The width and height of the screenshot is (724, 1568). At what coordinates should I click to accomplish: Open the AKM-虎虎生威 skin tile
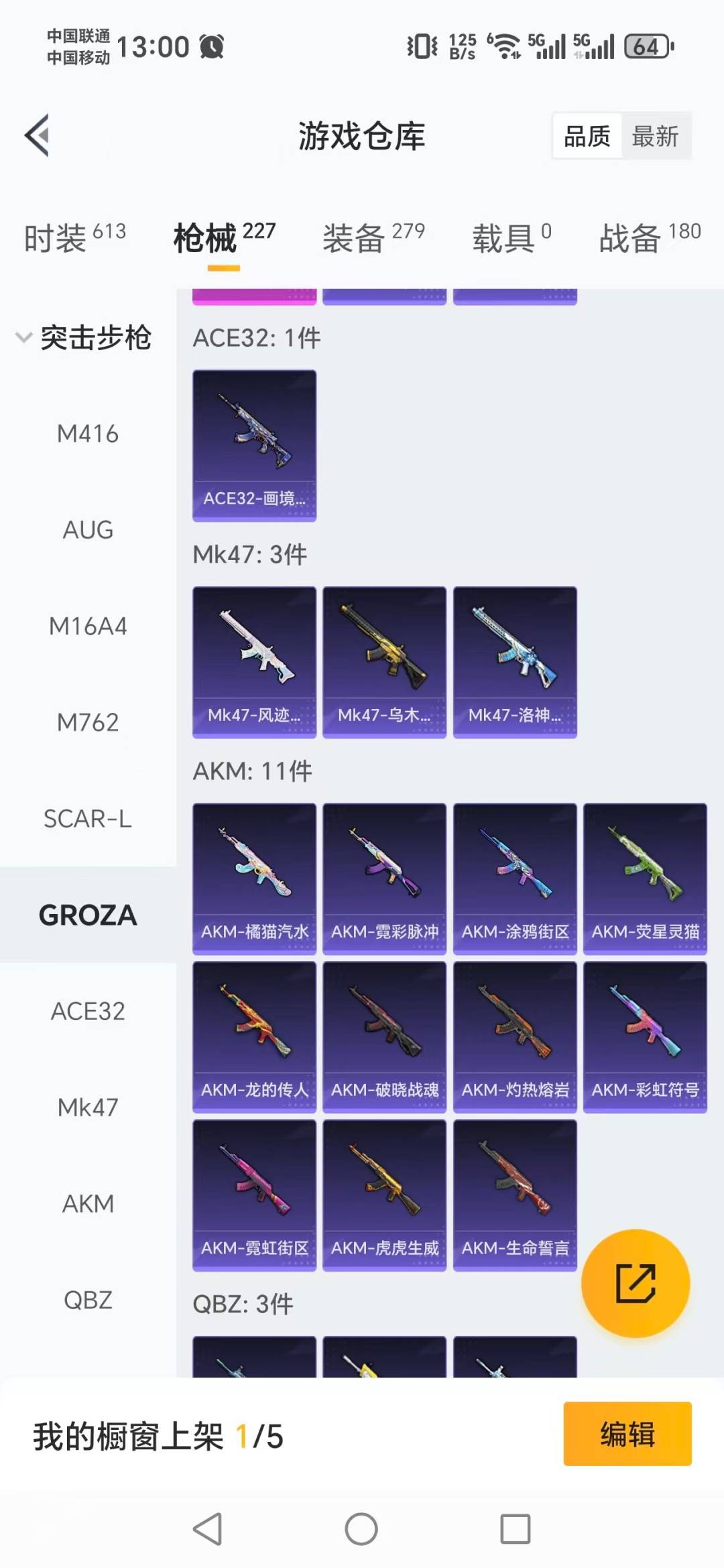(384, 1195)
